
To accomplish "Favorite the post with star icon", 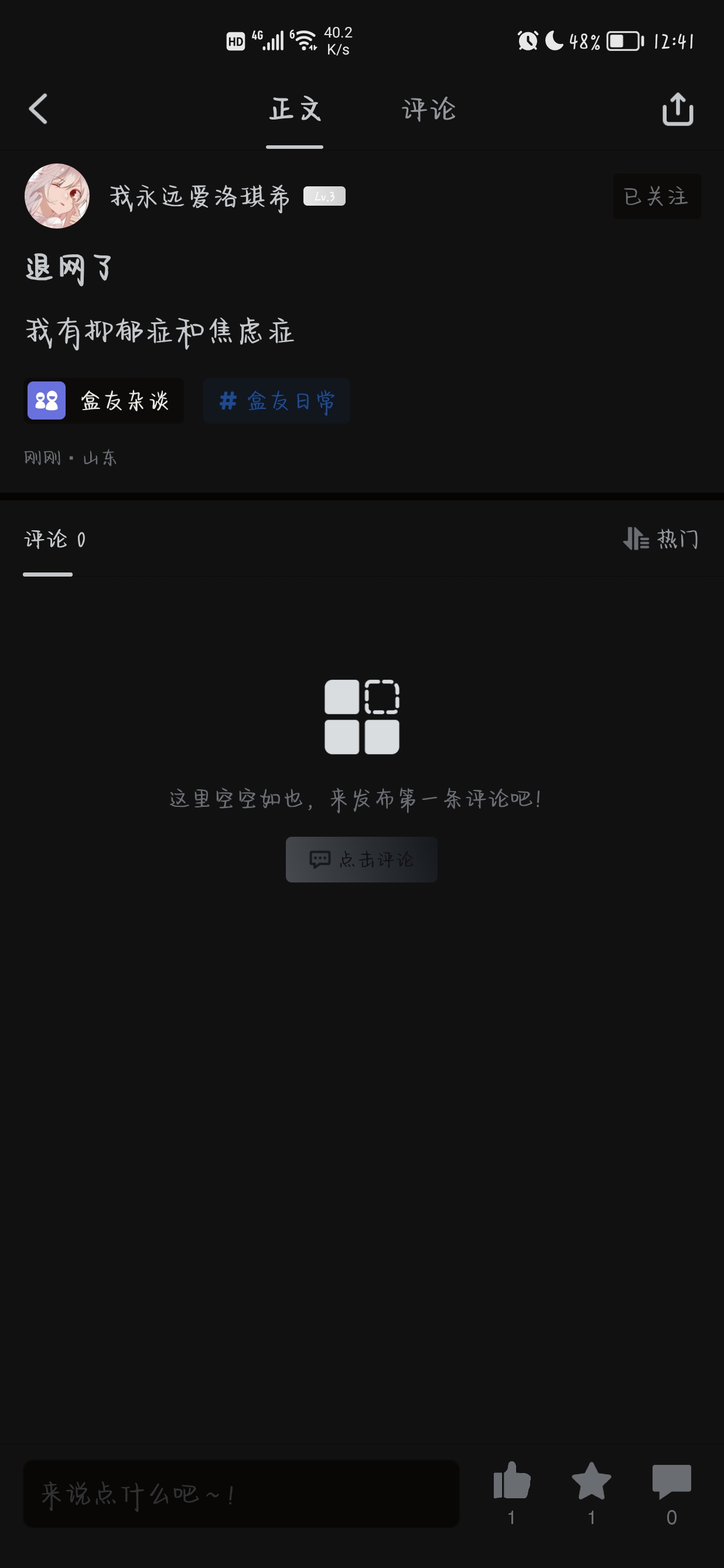I will pyautogui.click(x=592, y=1481).
